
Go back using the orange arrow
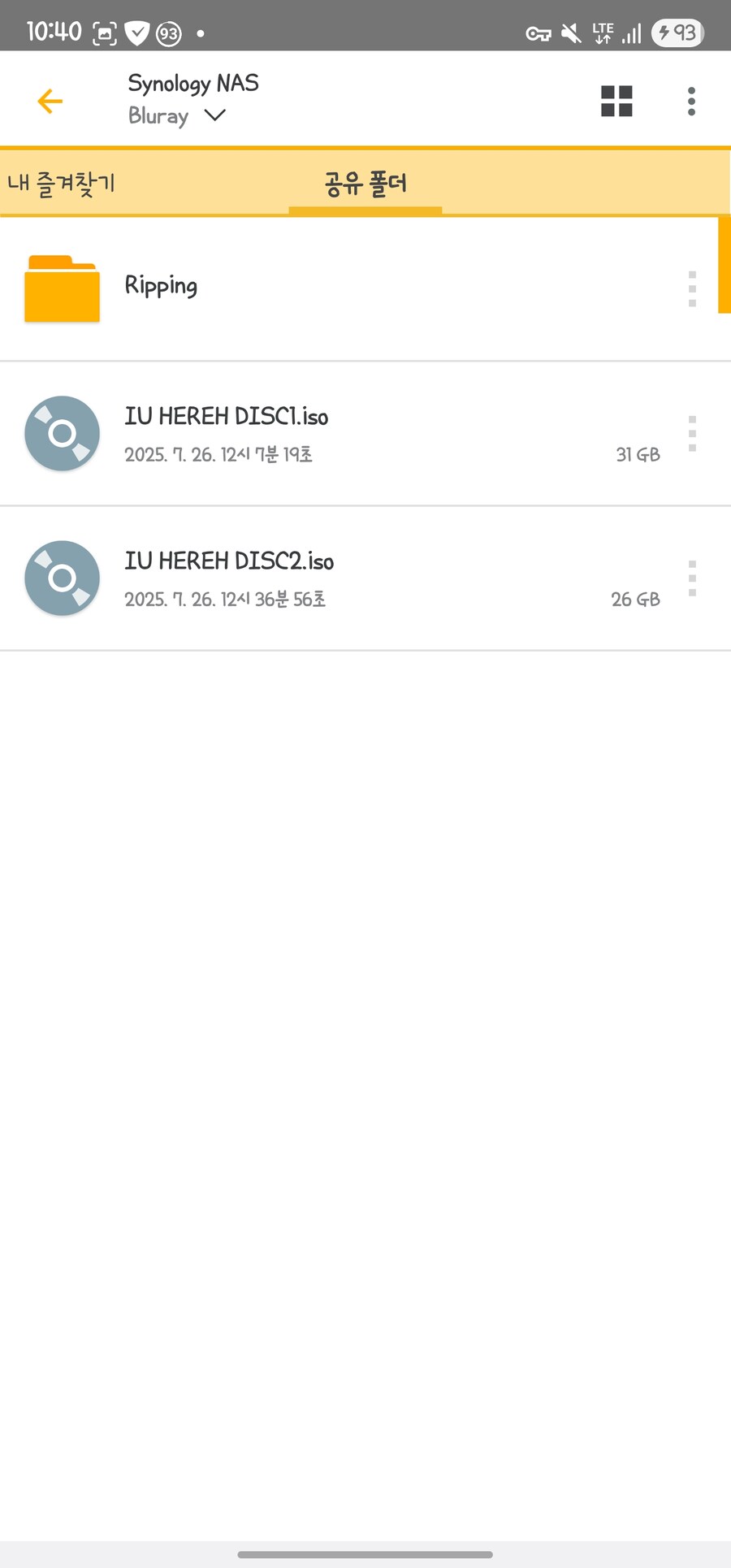pos(50,101)
